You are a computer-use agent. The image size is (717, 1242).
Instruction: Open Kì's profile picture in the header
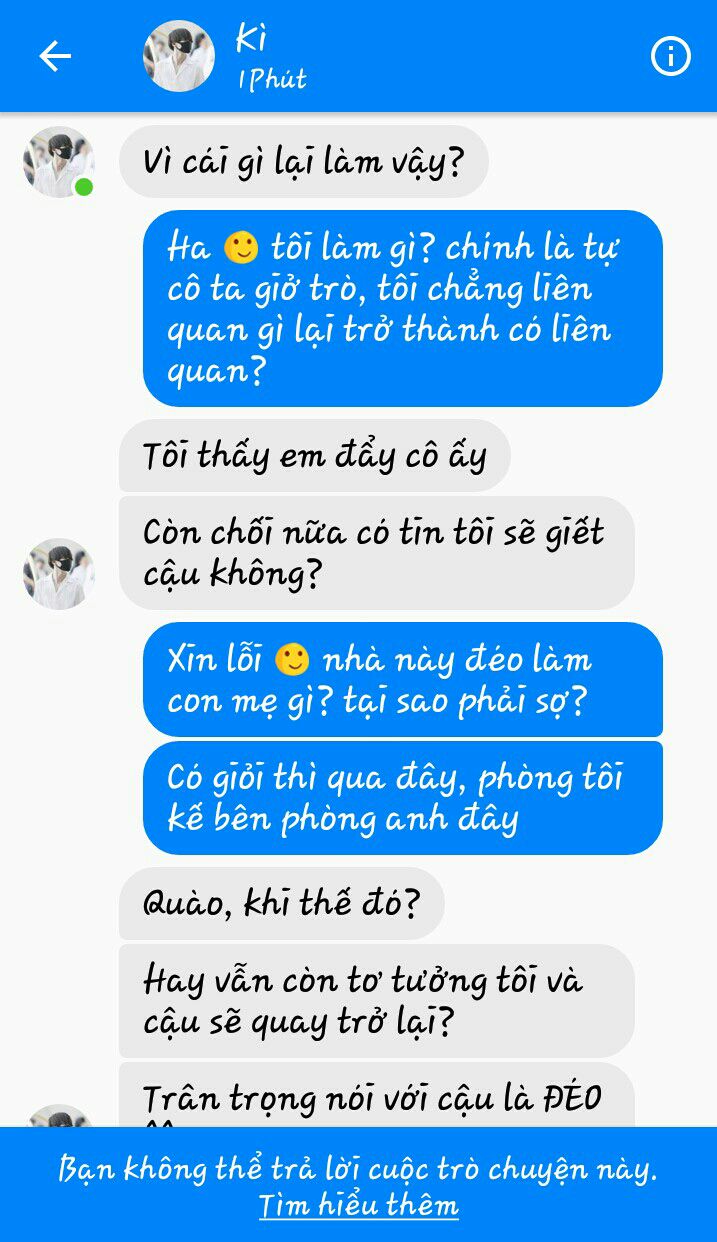pyautogui.click(x=179, y=57)
